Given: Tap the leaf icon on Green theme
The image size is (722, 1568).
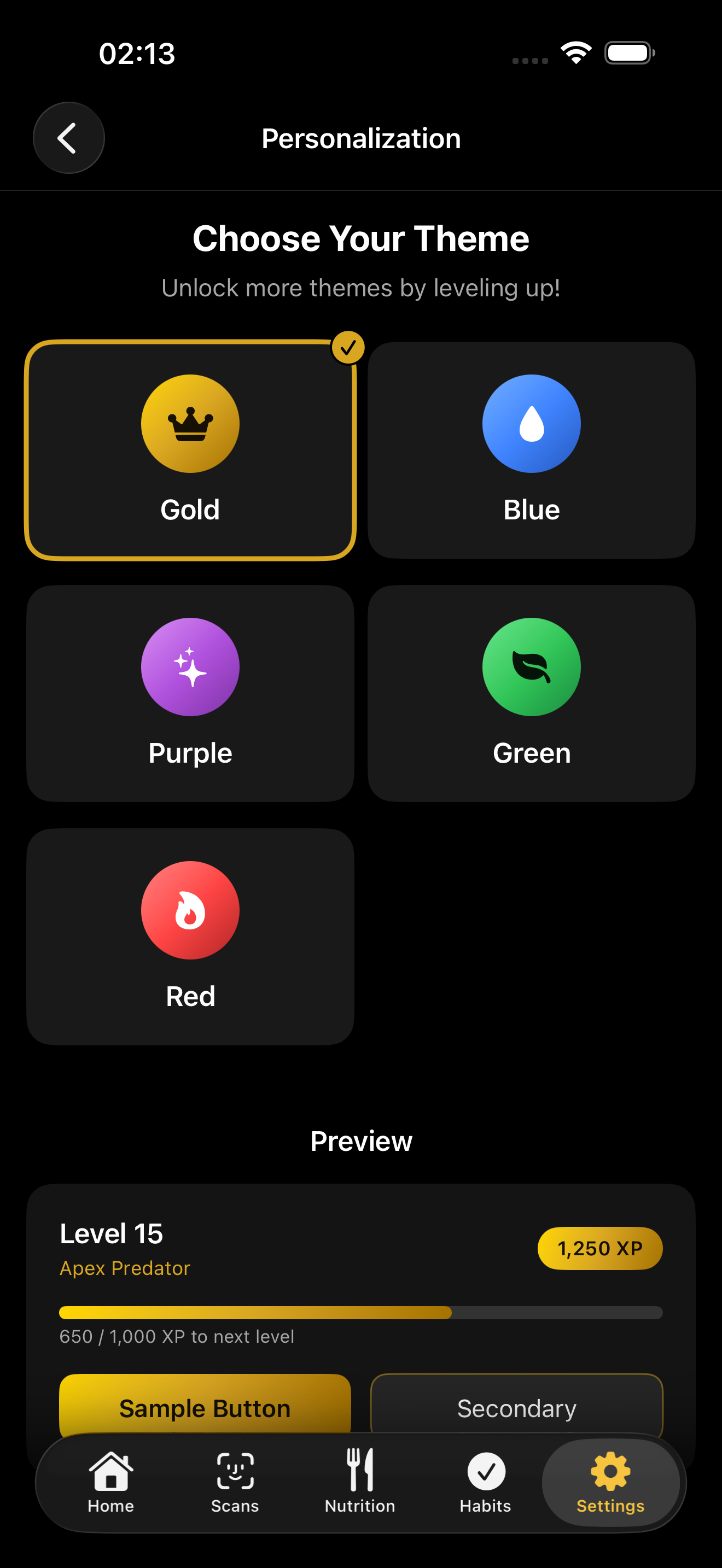Looking at the screenshot, I should click(x=531, y=667).
